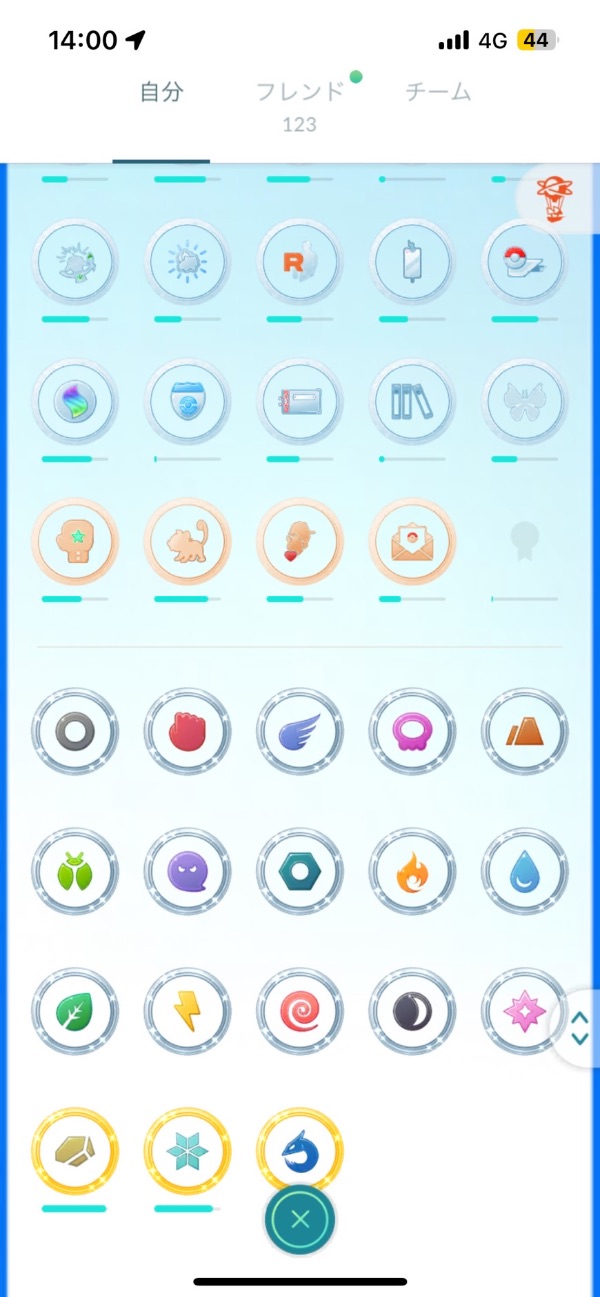Viewport: 600px width, 1297px height.
Task: Open the Fighting type fist medal
Action: tap(188, 732)
